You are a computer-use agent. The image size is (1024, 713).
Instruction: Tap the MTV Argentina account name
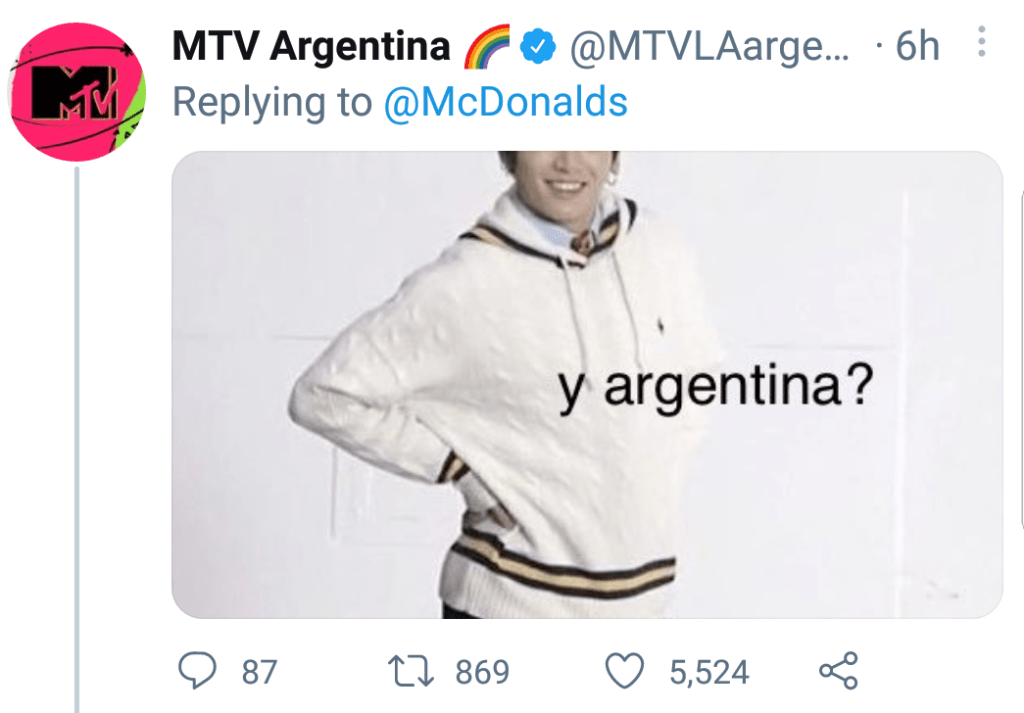point(311,46)
